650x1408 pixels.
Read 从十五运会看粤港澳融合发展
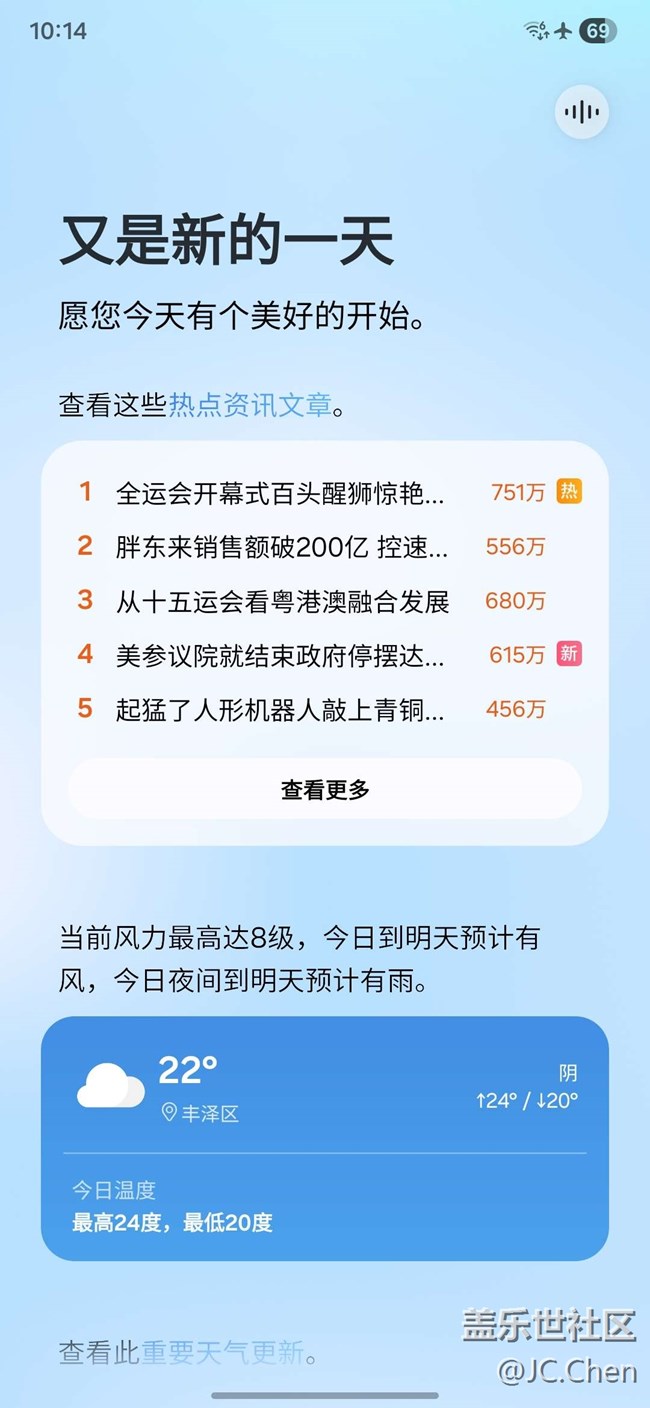[282, 601]
